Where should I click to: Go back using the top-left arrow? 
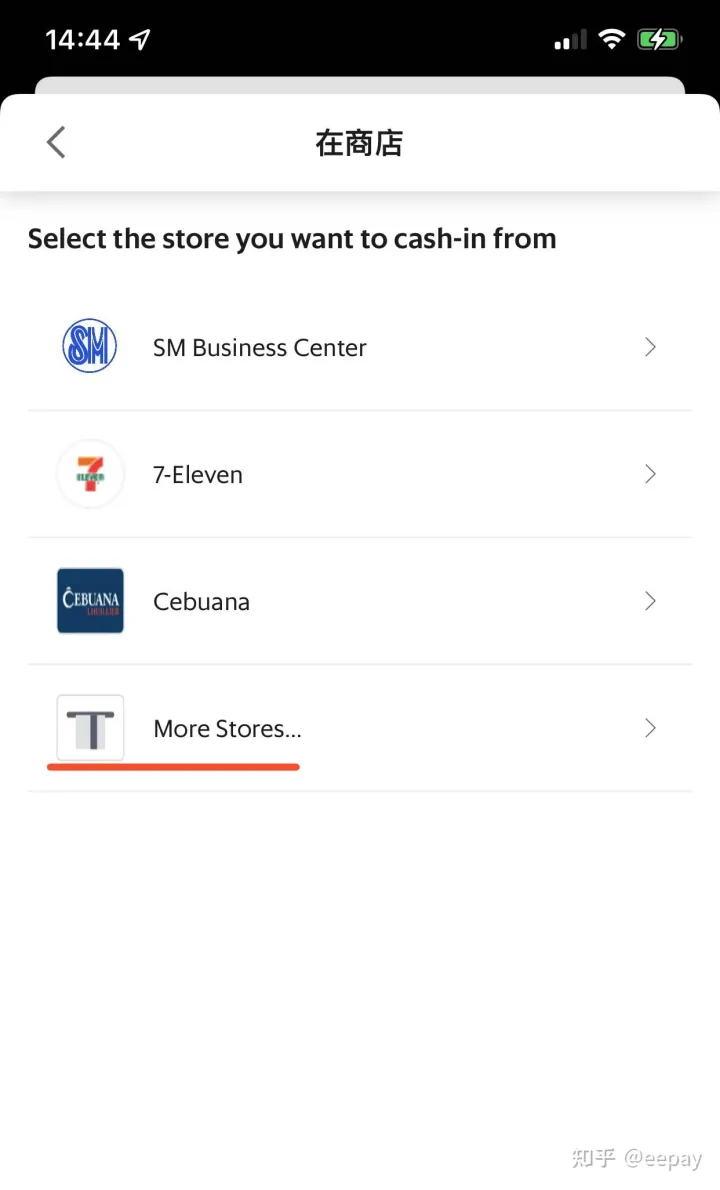tap(56, 142)
